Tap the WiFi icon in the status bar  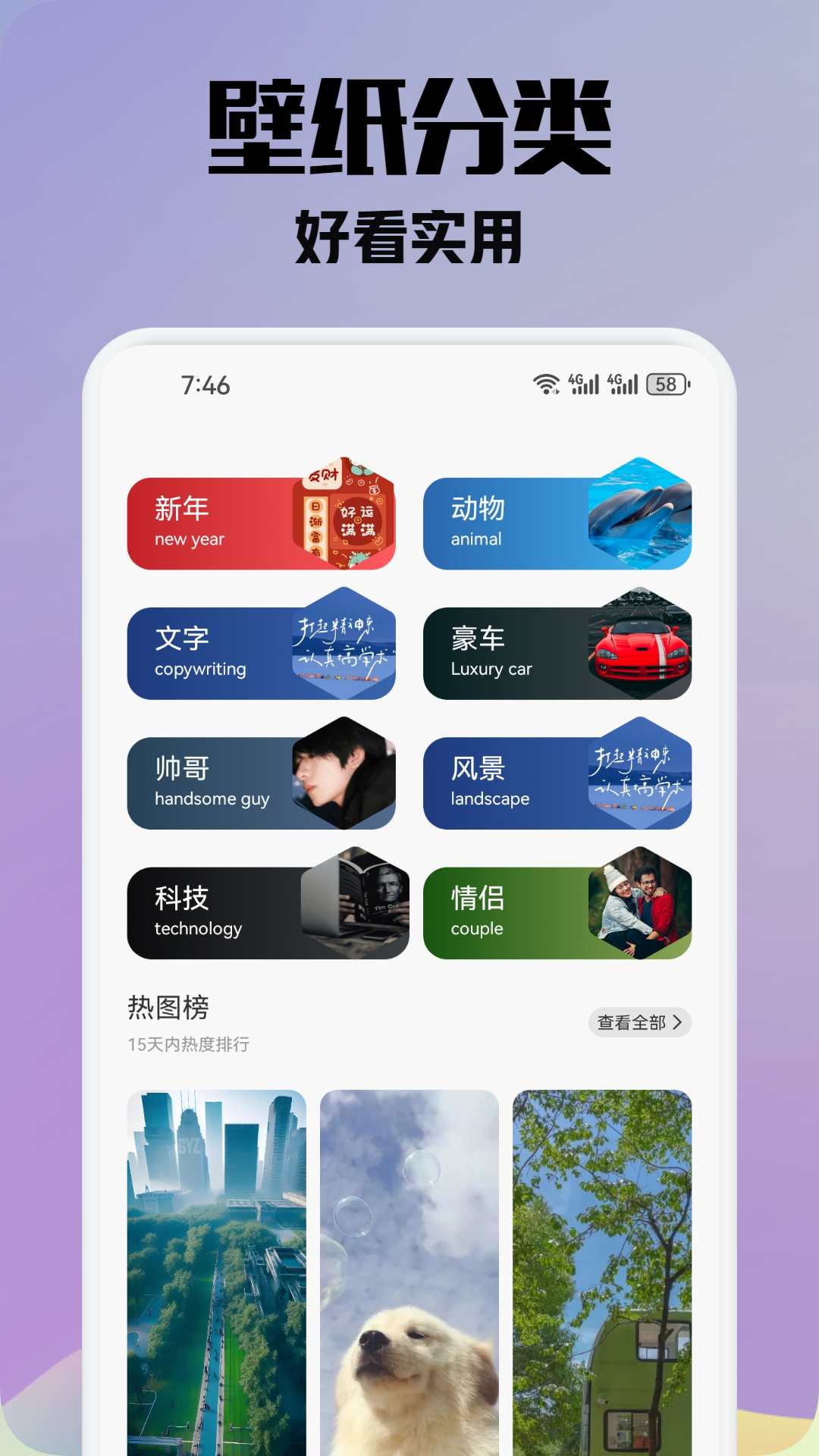(x=544, y=384)
